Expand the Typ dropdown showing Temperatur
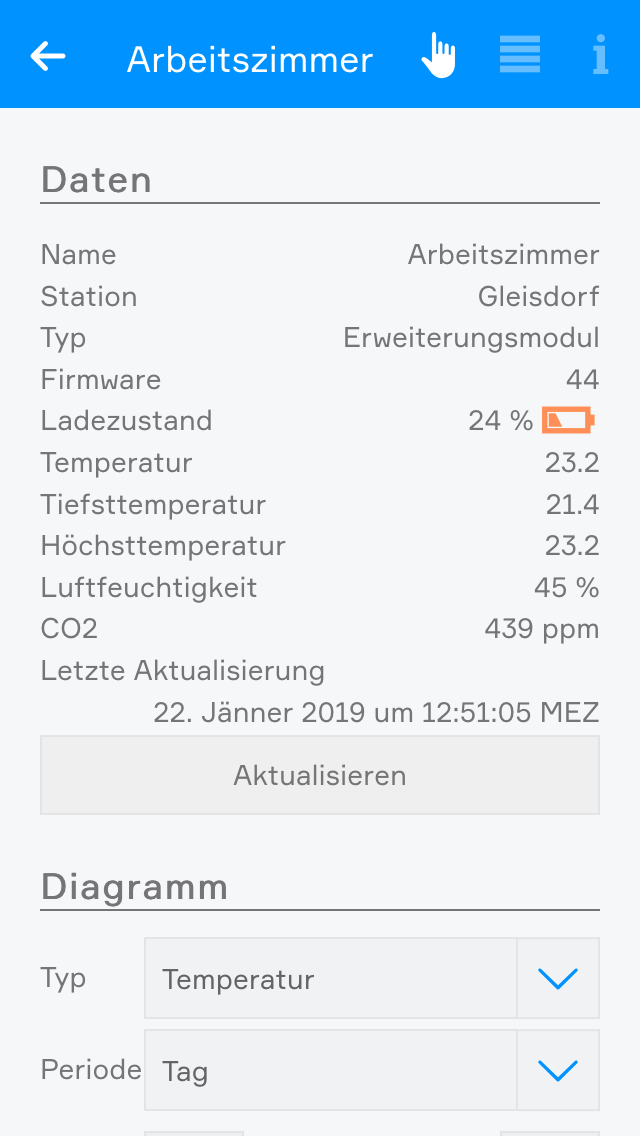The width and height of the screenshot is (640, 1136). (x=558, y=979)
